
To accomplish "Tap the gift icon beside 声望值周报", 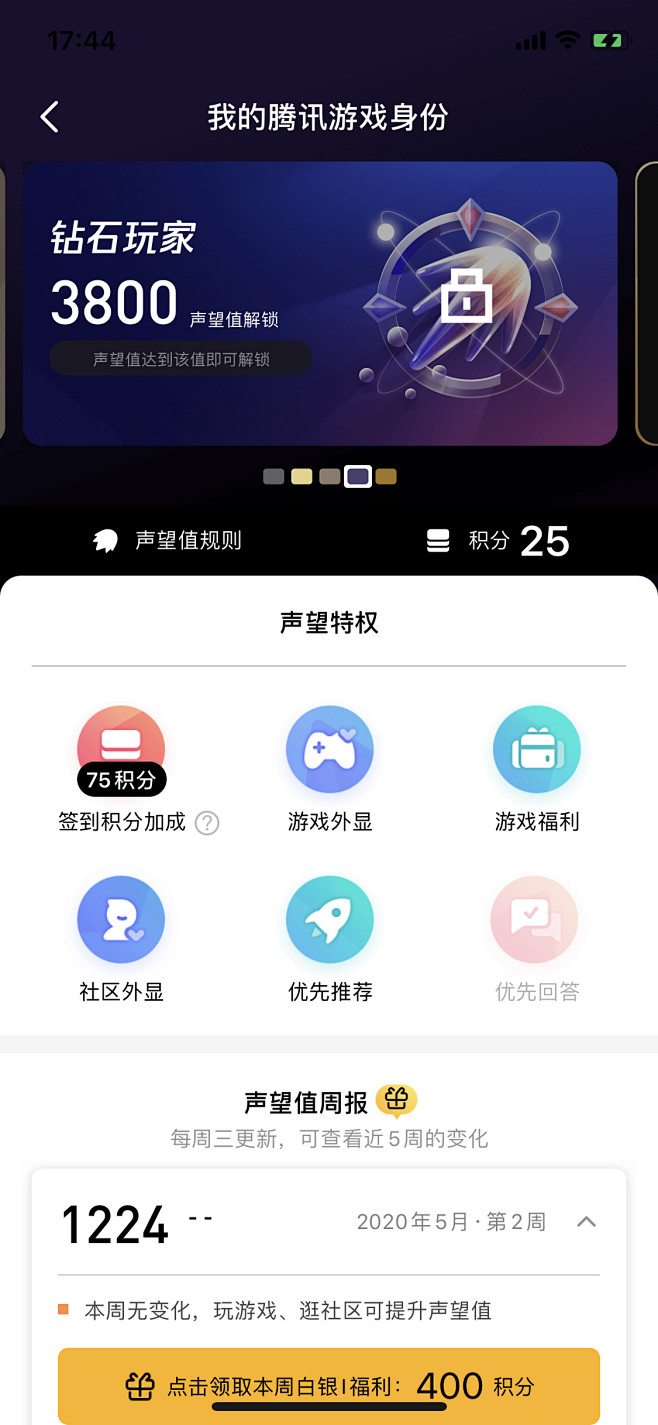I will 396,1101.
